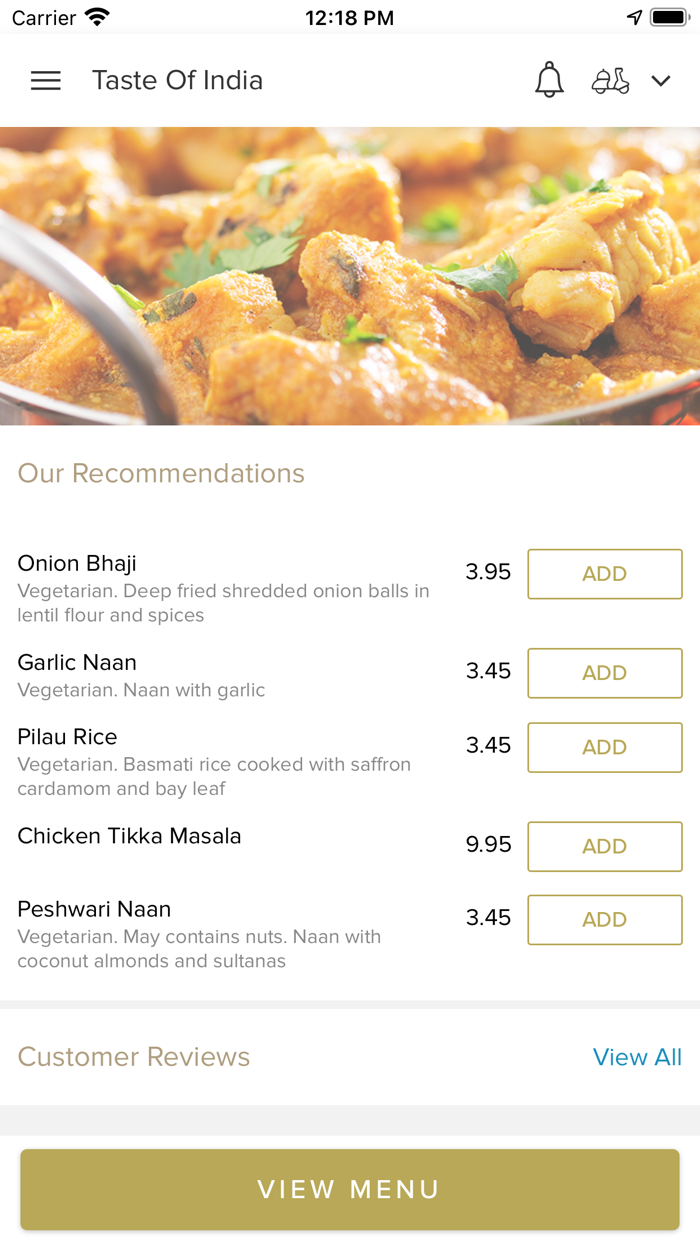Add Chicken Tikka Masala to the order
This screenshot has height=1244, width=700.
[x=604, y=846]
